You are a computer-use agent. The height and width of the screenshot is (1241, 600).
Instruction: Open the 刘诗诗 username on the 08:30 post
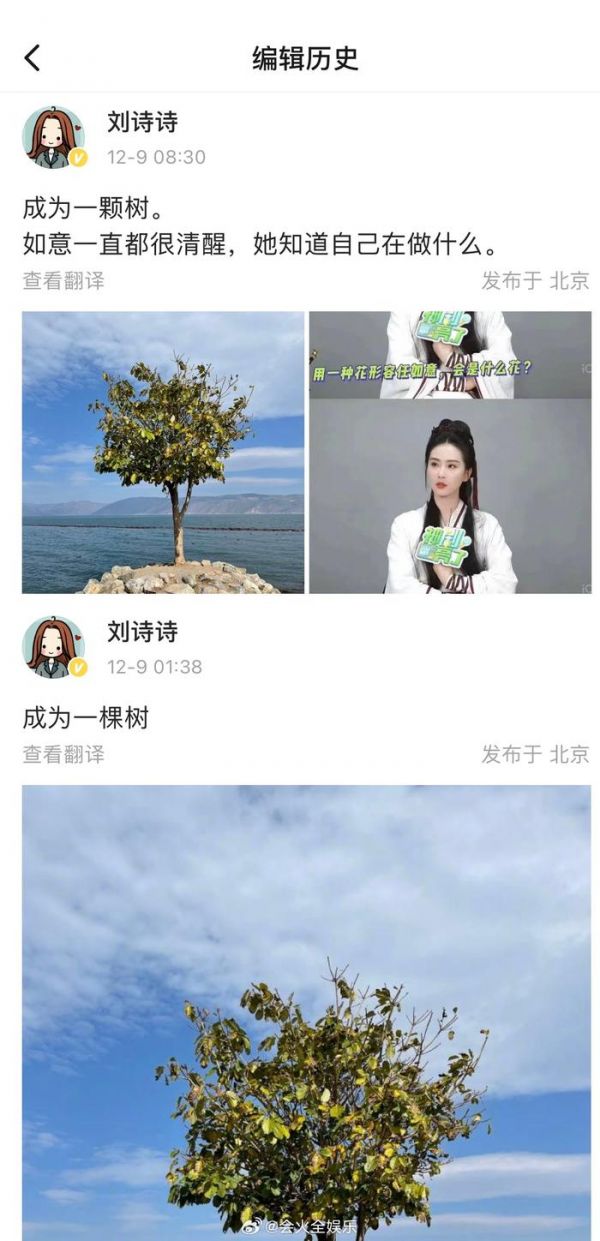(143, 123)
